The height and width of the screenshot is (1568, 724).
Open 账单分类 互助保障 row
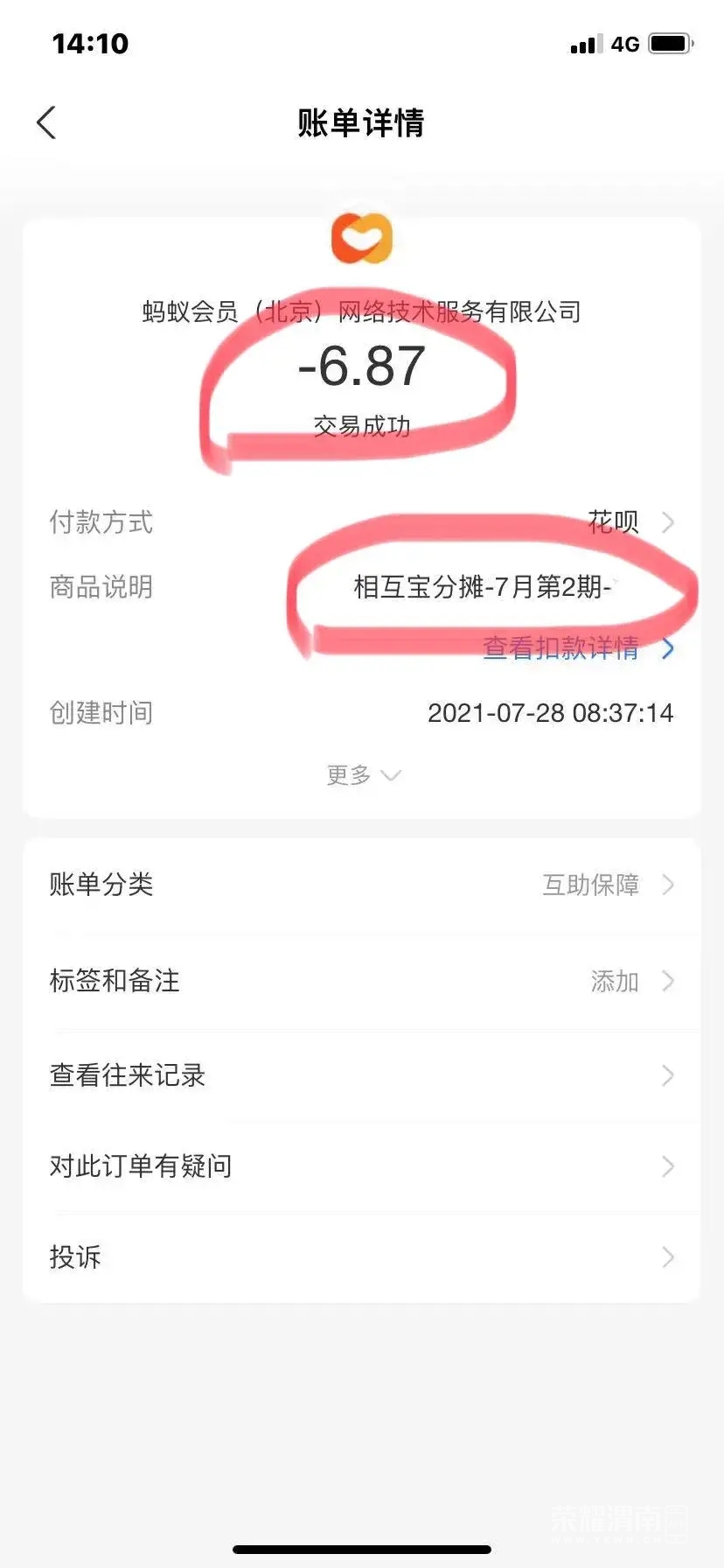pos(362,885)
